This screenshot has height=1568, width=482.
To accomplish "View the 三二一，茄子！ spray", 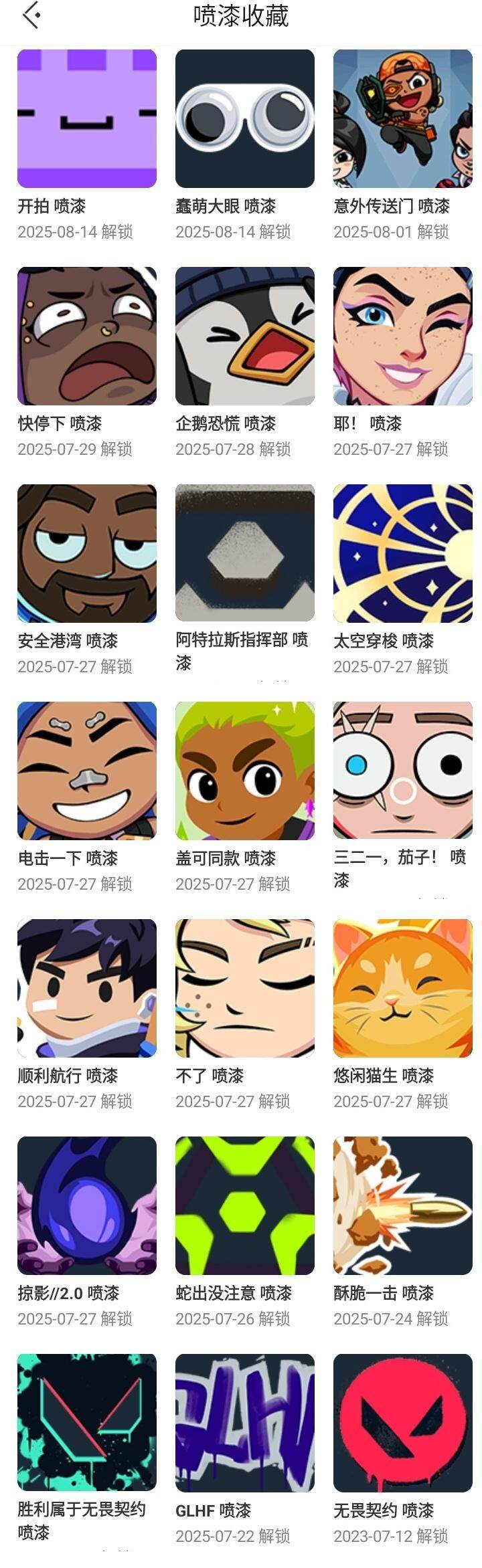I will point(403,771).
